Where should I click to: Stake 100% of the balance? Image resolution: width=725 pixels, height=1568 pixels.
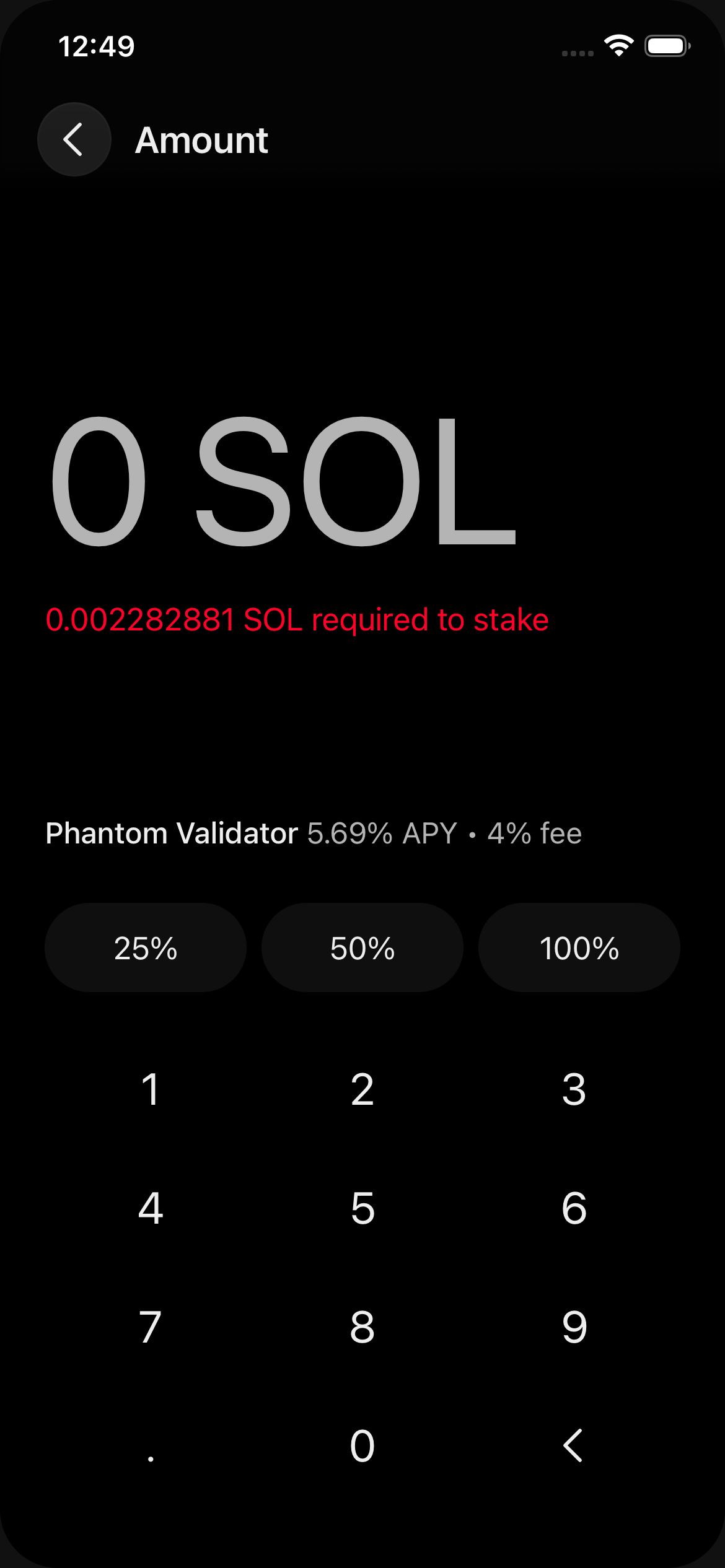(579, 947)
